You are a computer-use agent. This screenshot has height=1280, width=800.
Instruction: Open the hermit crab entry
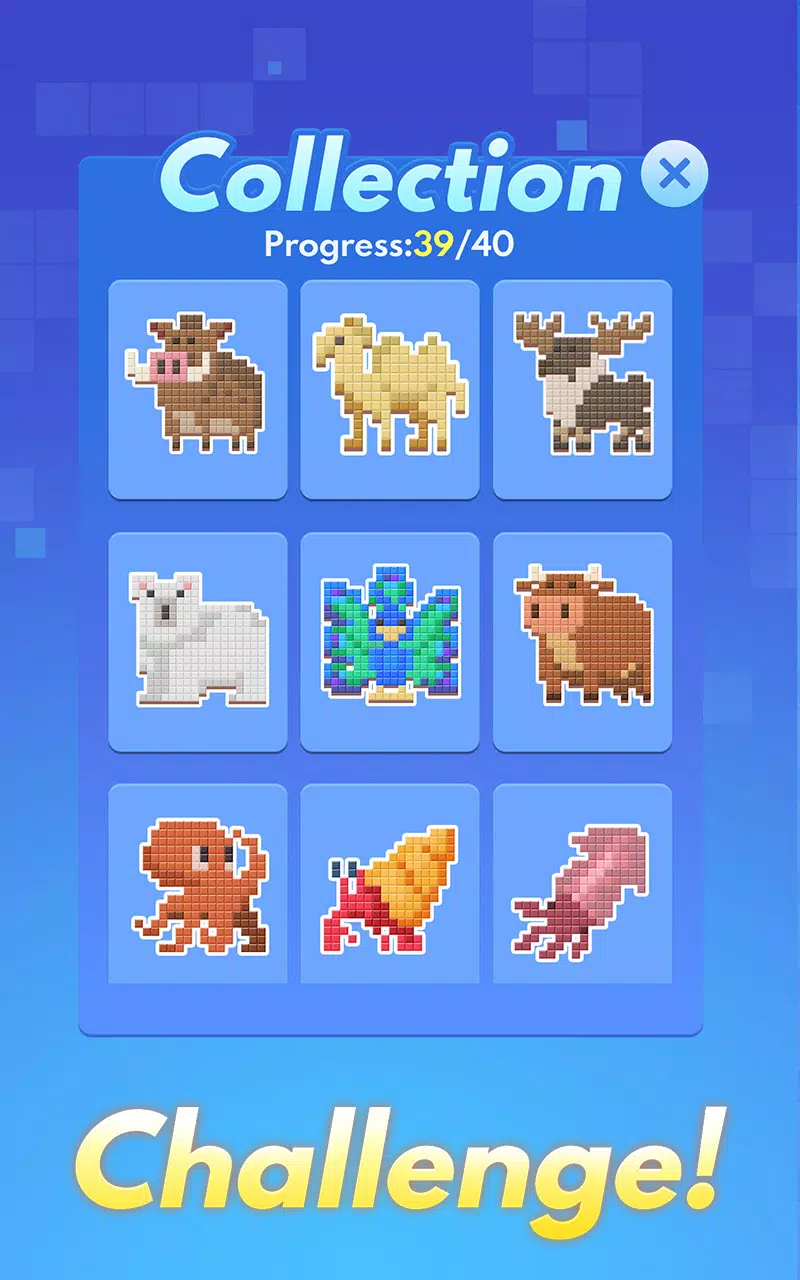pyautogui.click(x=390, y=885)
